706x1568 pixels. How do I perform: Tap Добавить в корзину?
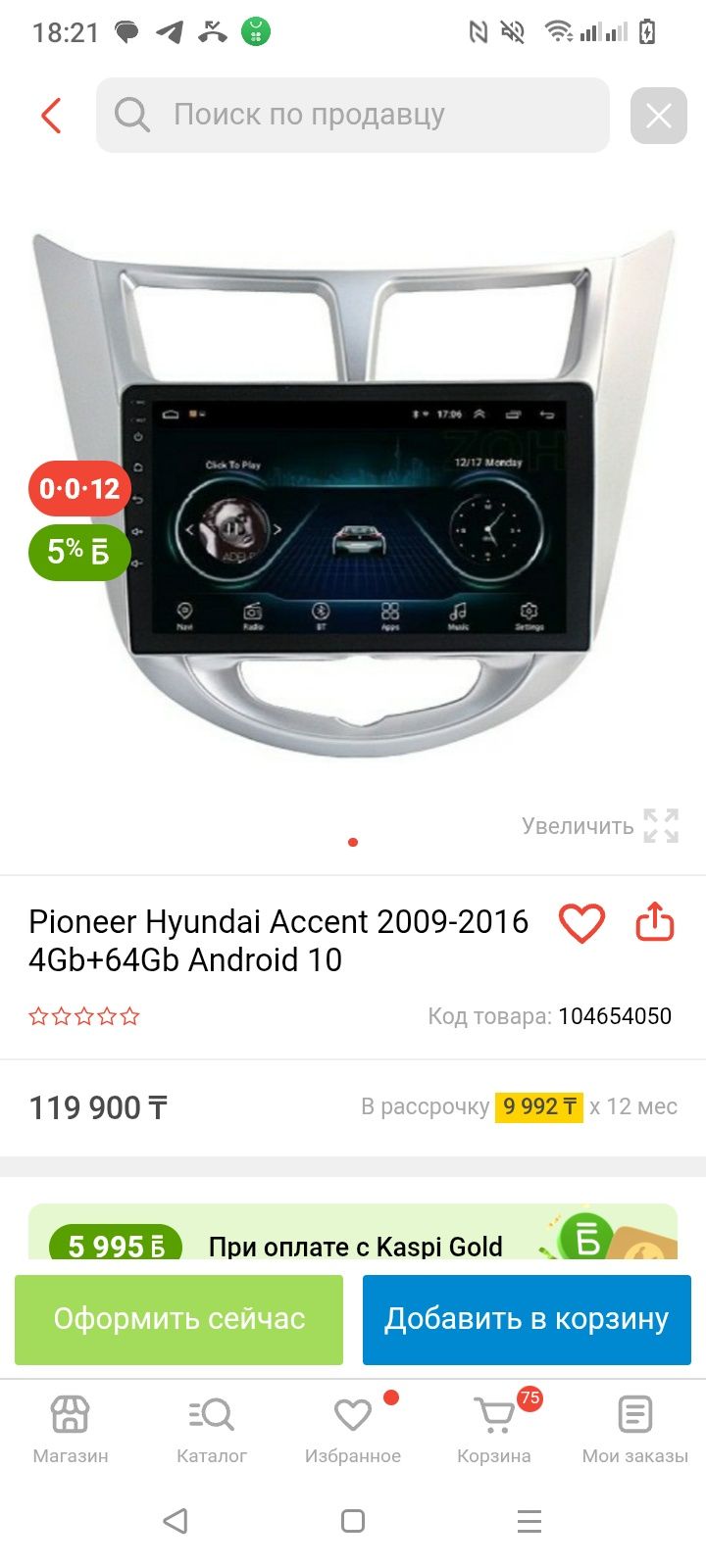coord(527,1319)
